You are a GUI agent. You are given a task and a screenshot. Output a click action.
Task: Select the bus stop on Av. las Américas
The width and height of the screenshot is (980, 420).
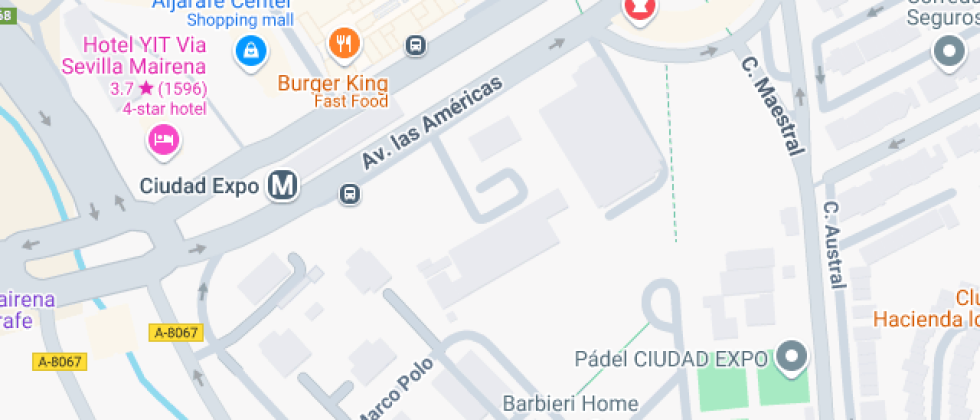(350, 194)
